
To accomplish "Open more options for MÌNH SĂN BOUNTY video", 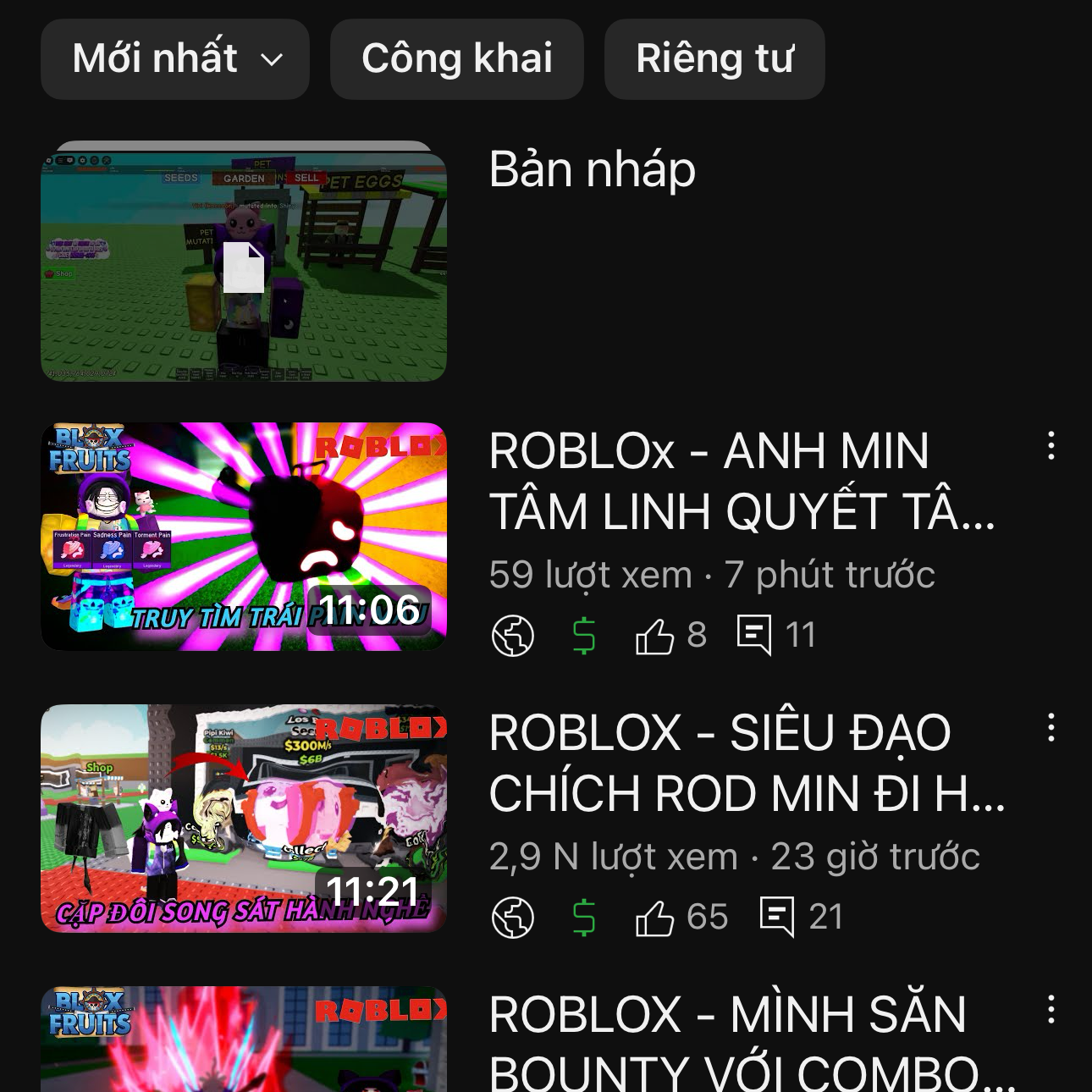I will click(1051, 1009).
